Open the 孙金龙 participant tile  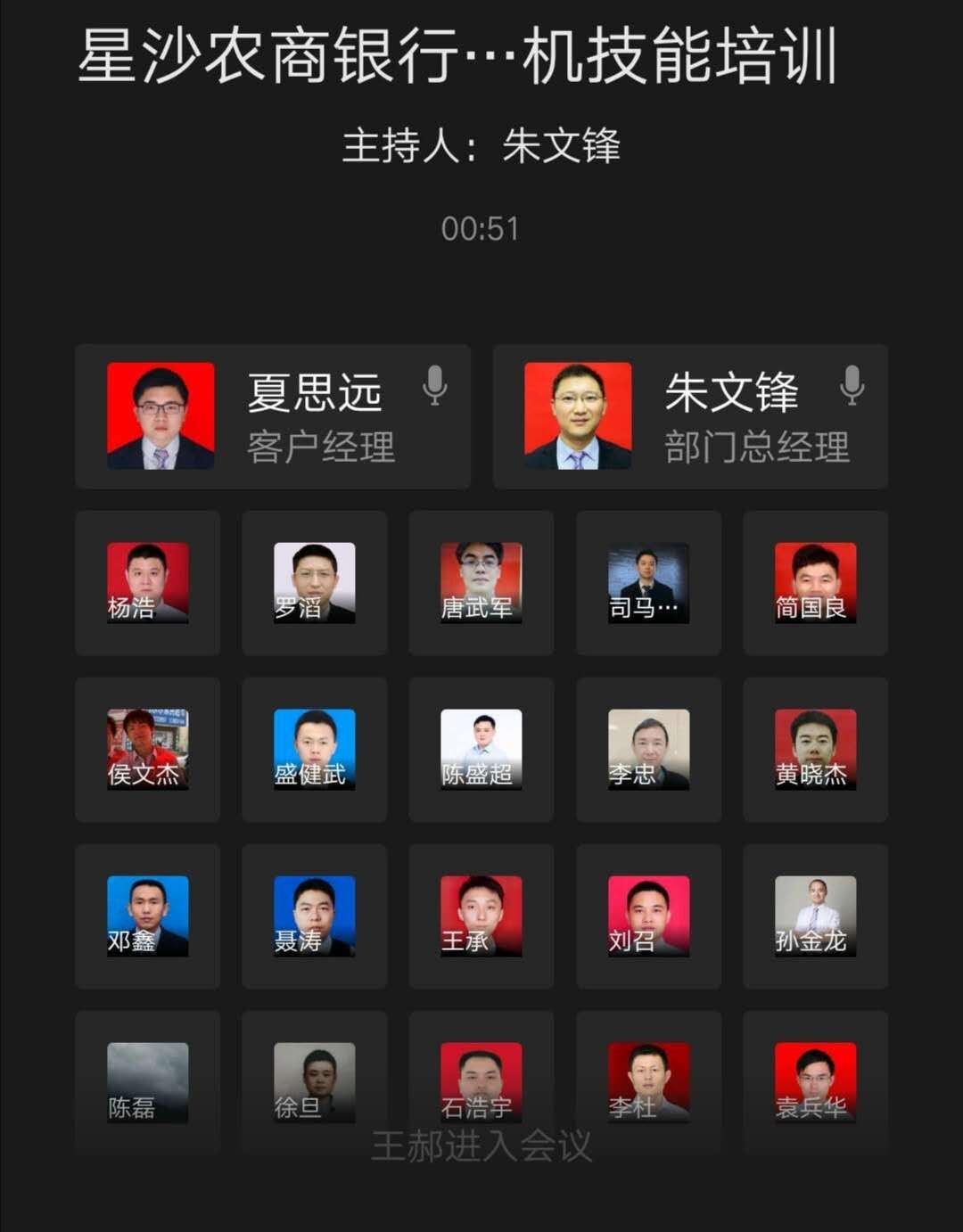(x=815, y=916)
